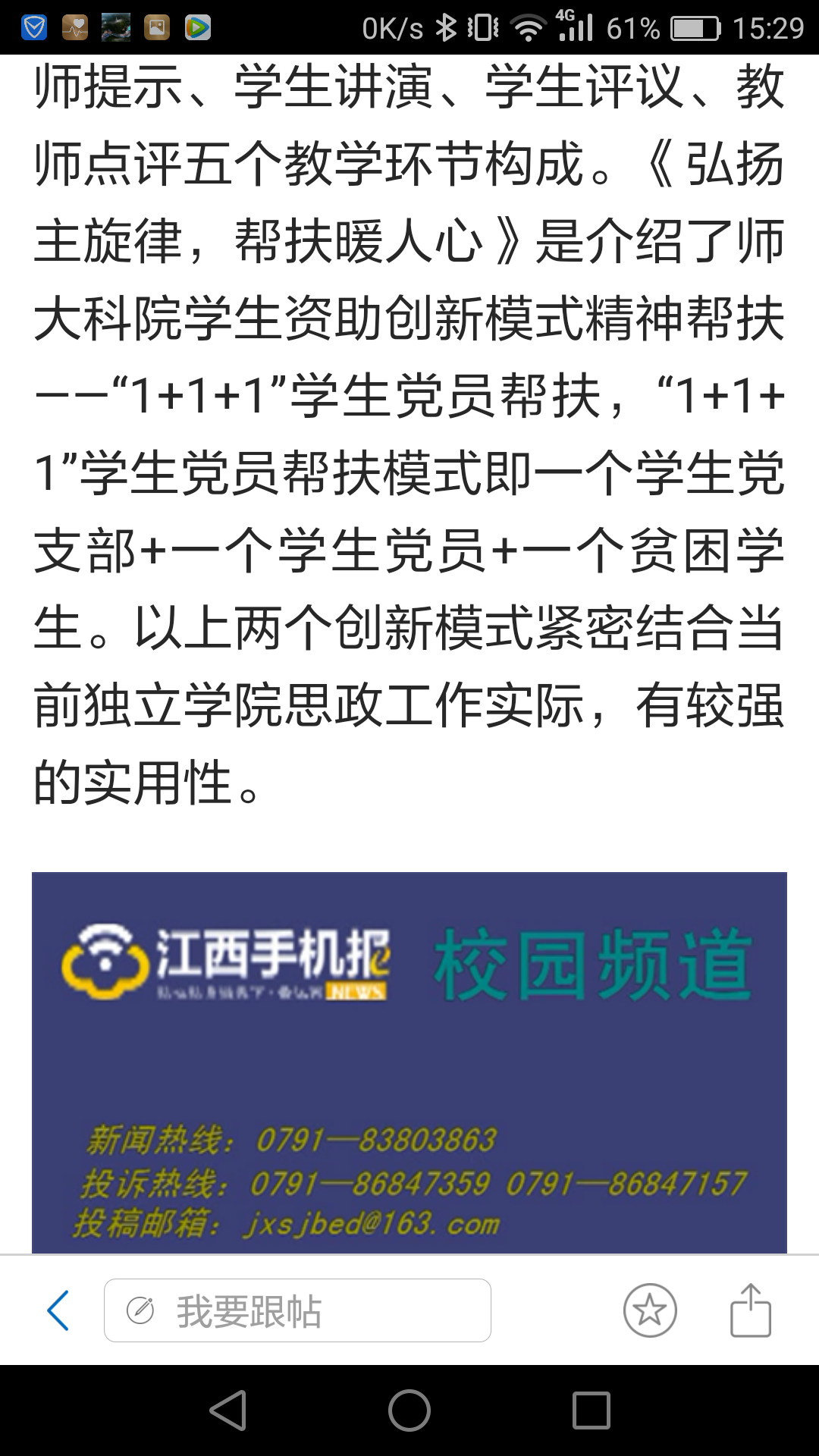Share this article
Image resolution: width=819 pixels, height=1456 pixels.
click(750, 1310)
